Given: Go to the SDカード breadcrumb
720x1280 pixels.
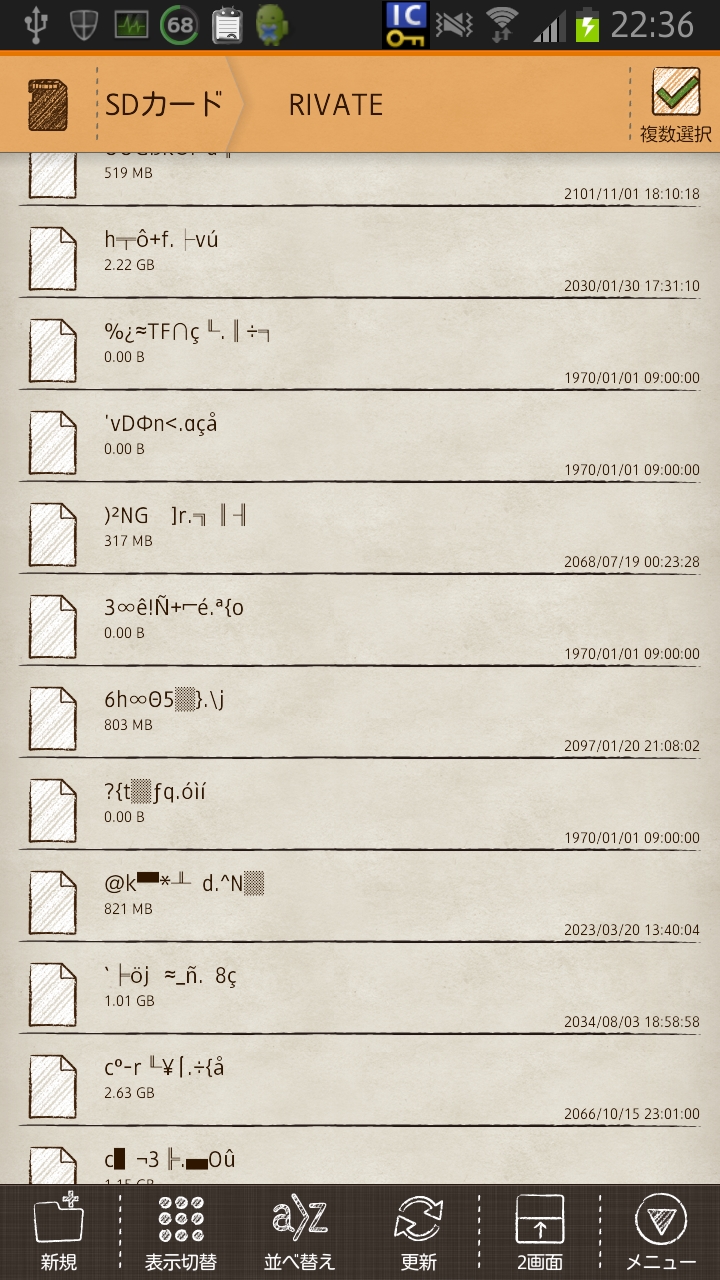Looking at the screenshot, I should (x=163, y=104).
